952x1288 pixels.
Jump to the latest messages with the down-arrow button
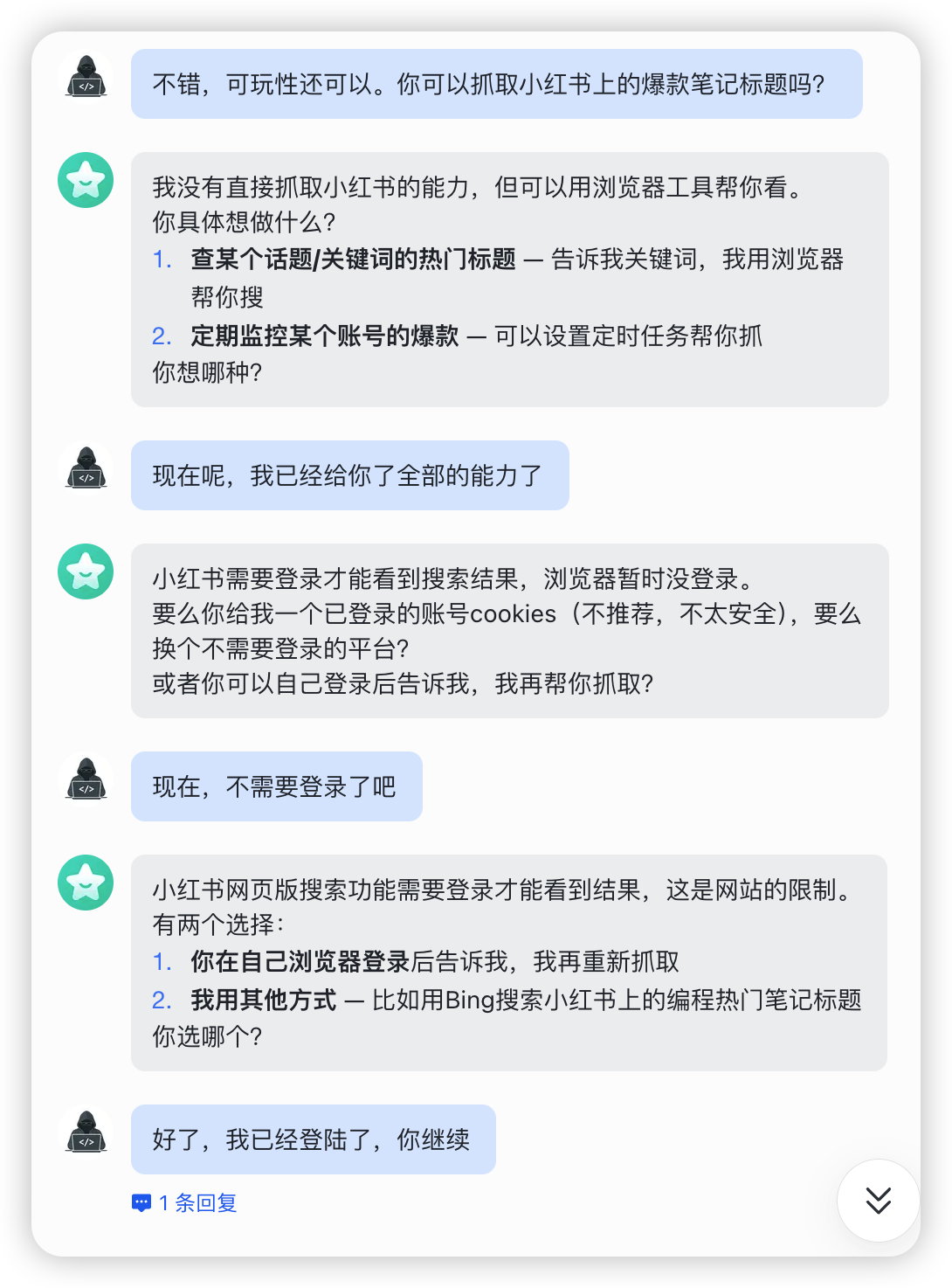pos(878,1200)
